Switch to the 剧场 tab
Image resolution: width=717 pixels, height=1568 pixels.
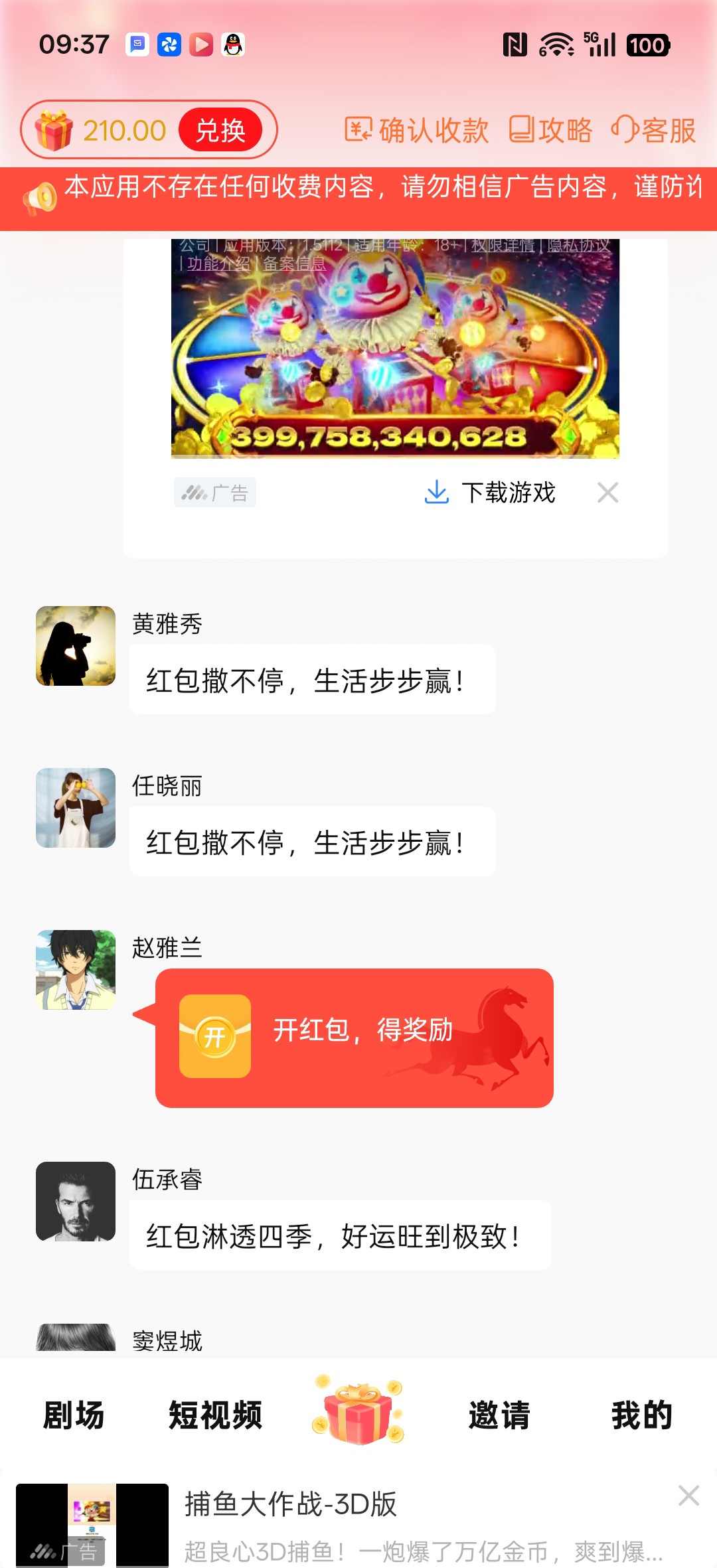(74, 1415)
